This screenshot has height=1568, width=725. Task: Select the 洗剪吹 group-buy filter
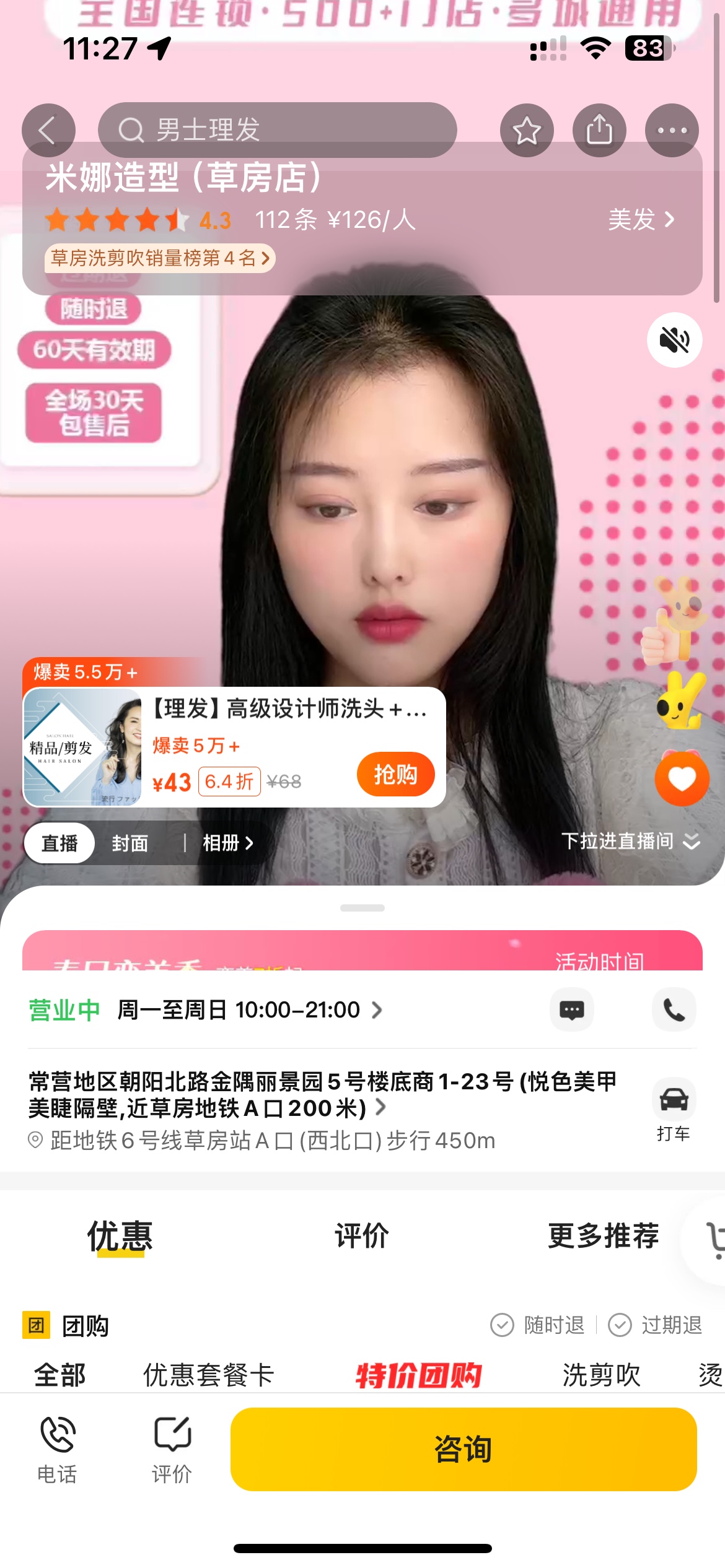tap(601, 1375)
